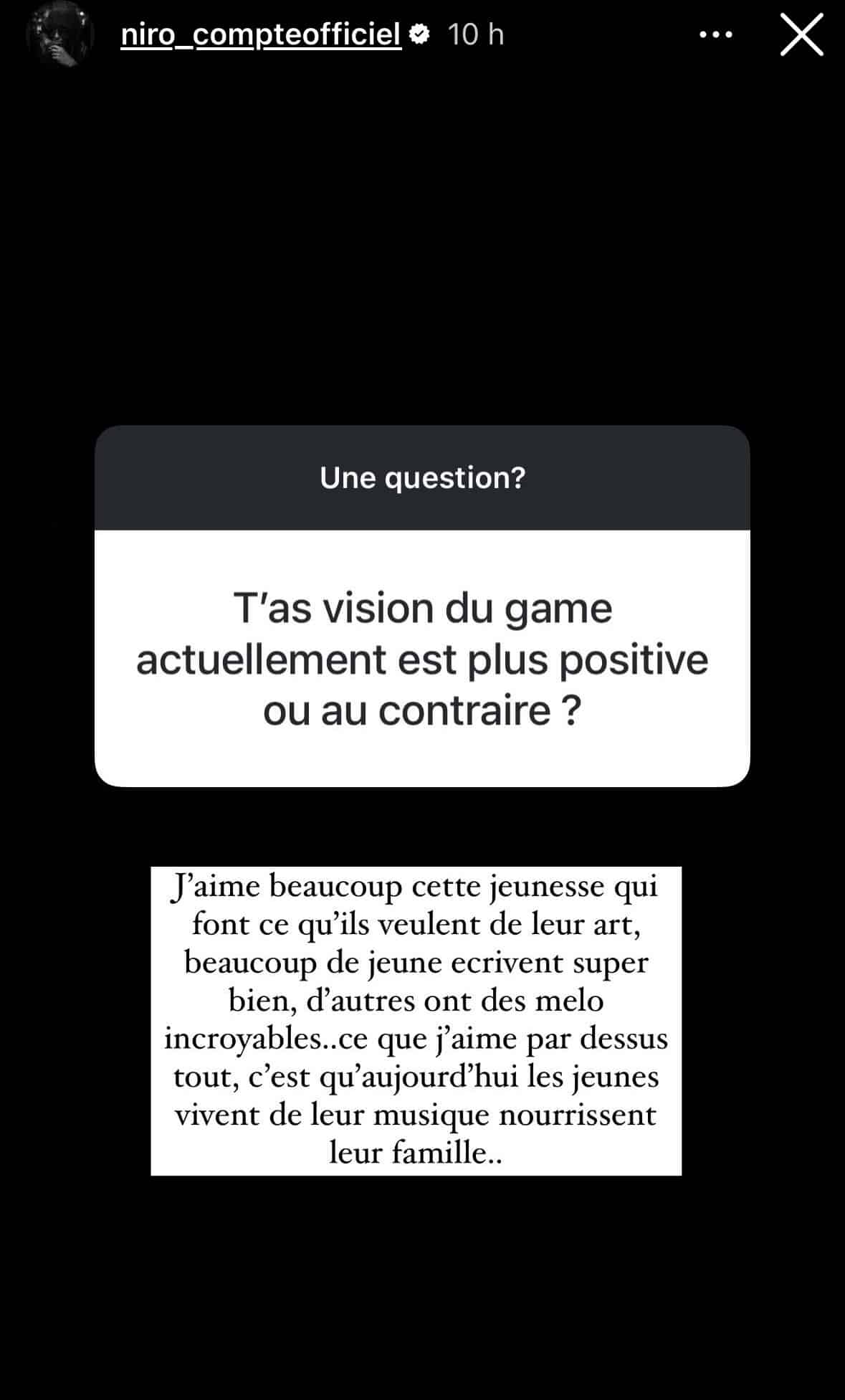845x1400 pixels.
Task: Tap the niro_compteofficiel profile picture
Action: [x=60, y=34]
